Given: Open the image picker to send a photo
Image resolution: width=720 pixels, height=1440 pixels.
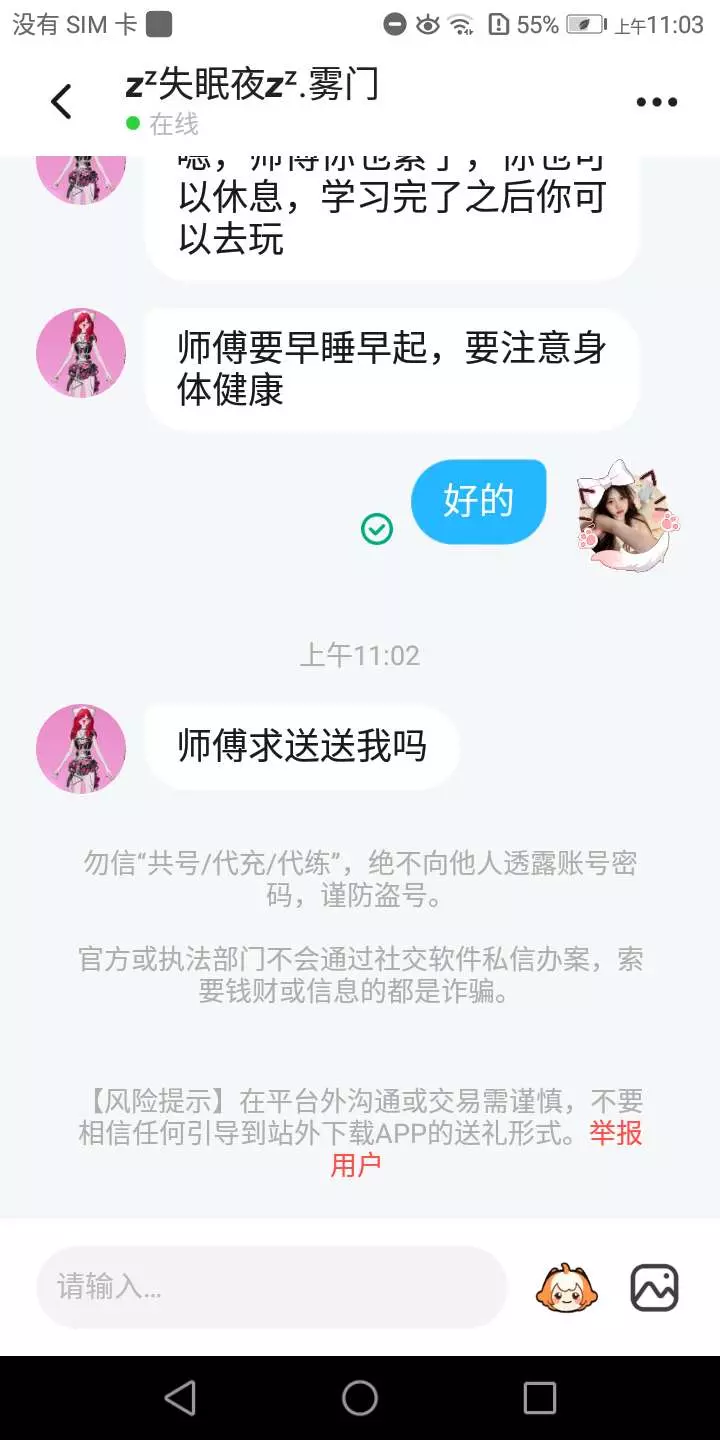Looking at the screenshot, I should [x=655, y=1287].
